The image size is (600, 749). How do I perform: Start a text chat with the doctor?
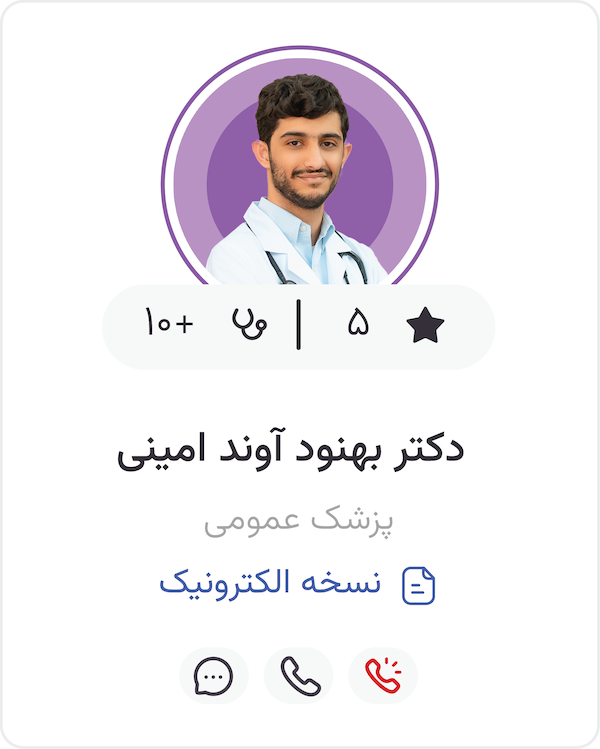[213, 676]
